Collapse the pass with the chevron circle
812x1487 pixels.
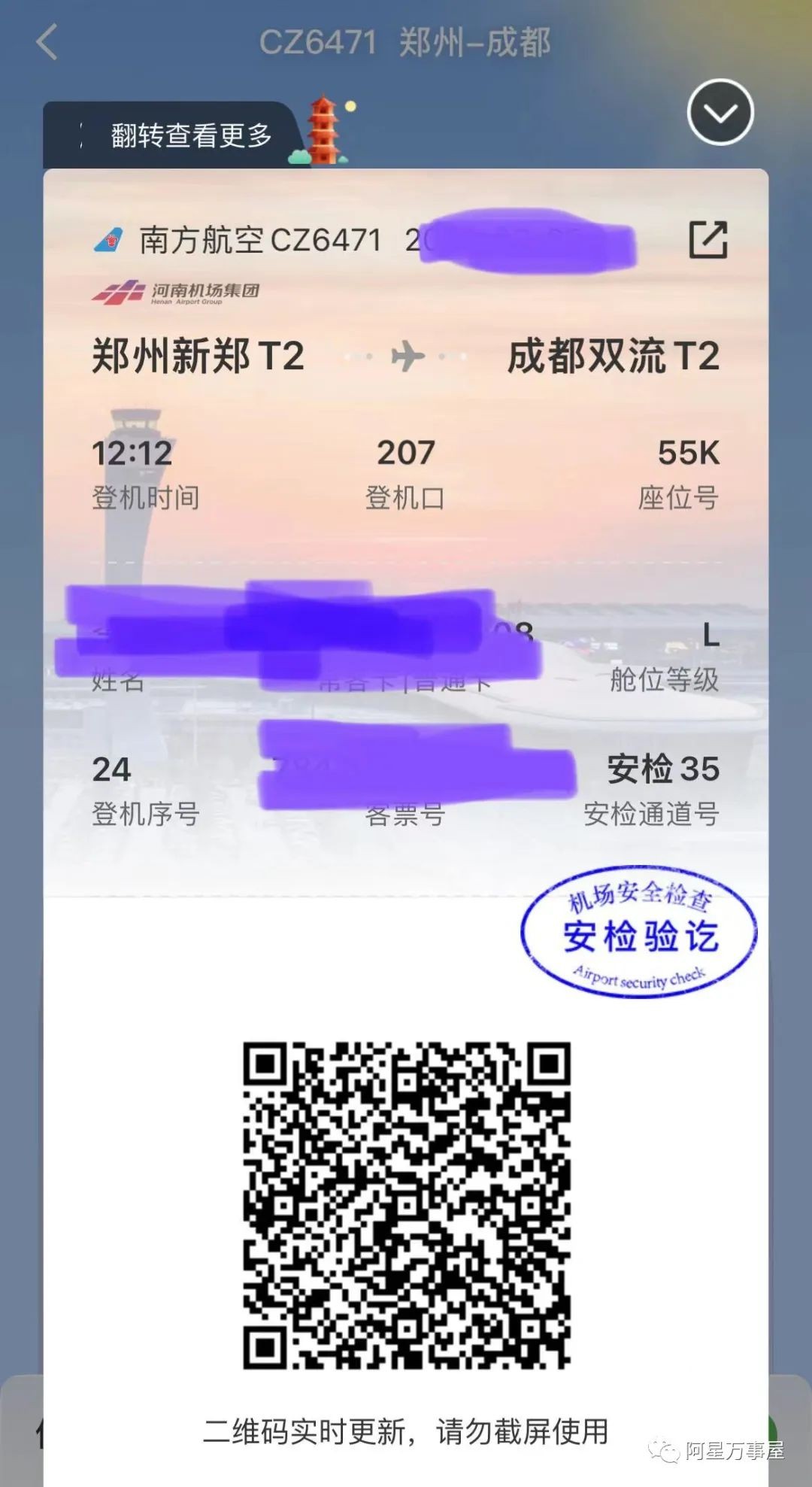720,113
